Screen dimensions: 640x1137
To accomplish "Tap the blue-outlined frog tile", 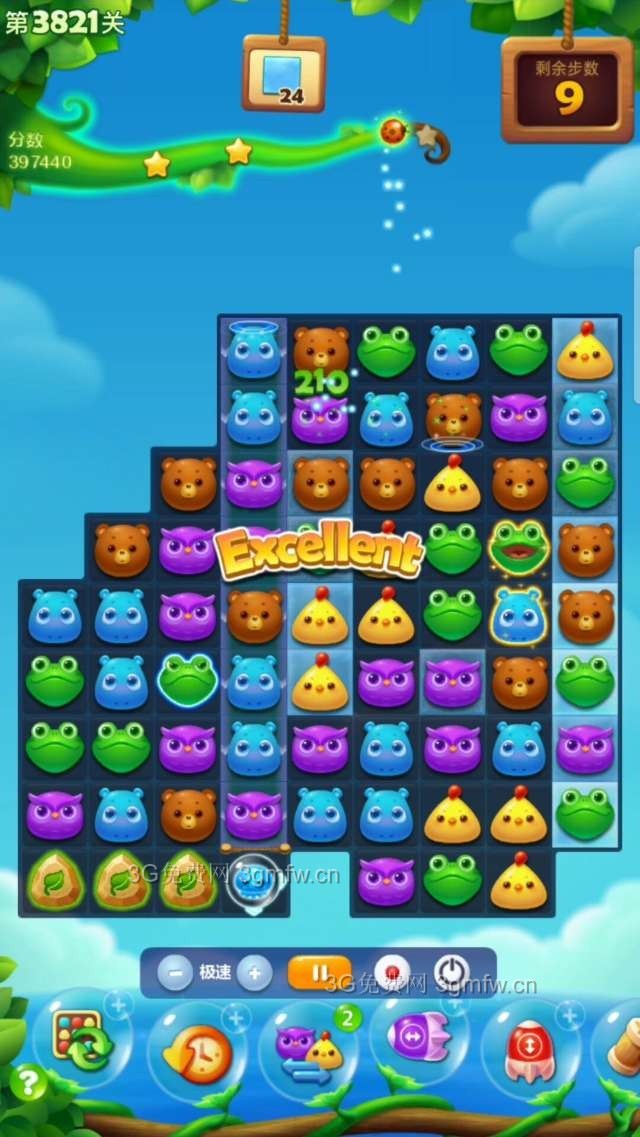I will coord(187,680).
